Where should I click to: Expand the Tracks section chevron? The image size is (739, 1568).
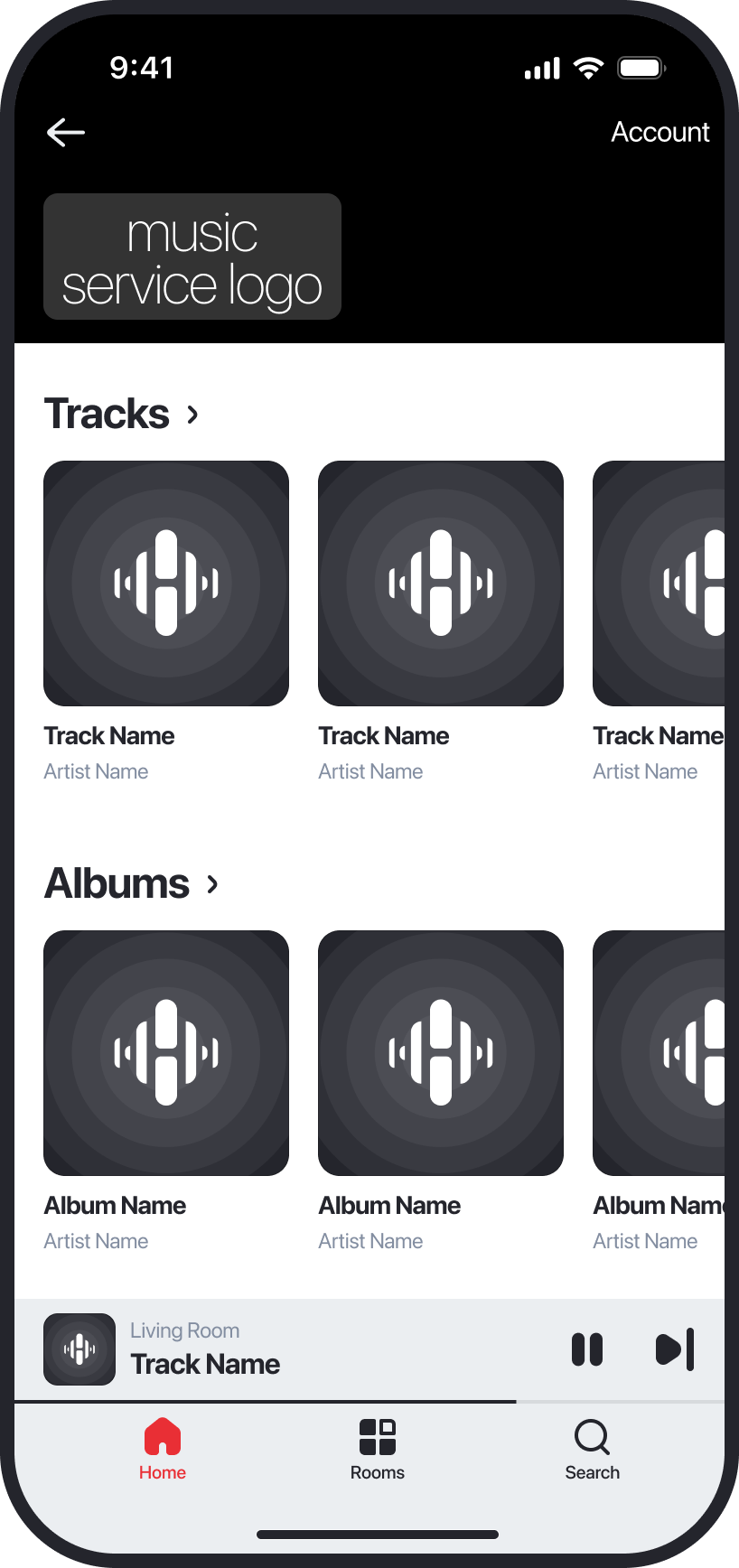[x=192, y=415]
